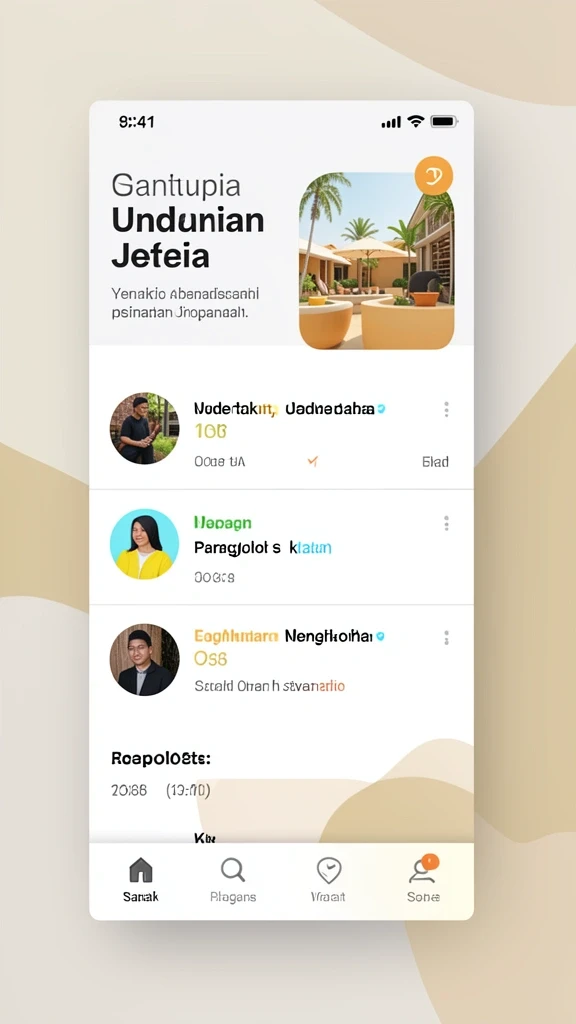Screen dimensions: 576x1024
Task: Open the Nodertakin Uadnedahaa row
Action: [x=281, y=429]
